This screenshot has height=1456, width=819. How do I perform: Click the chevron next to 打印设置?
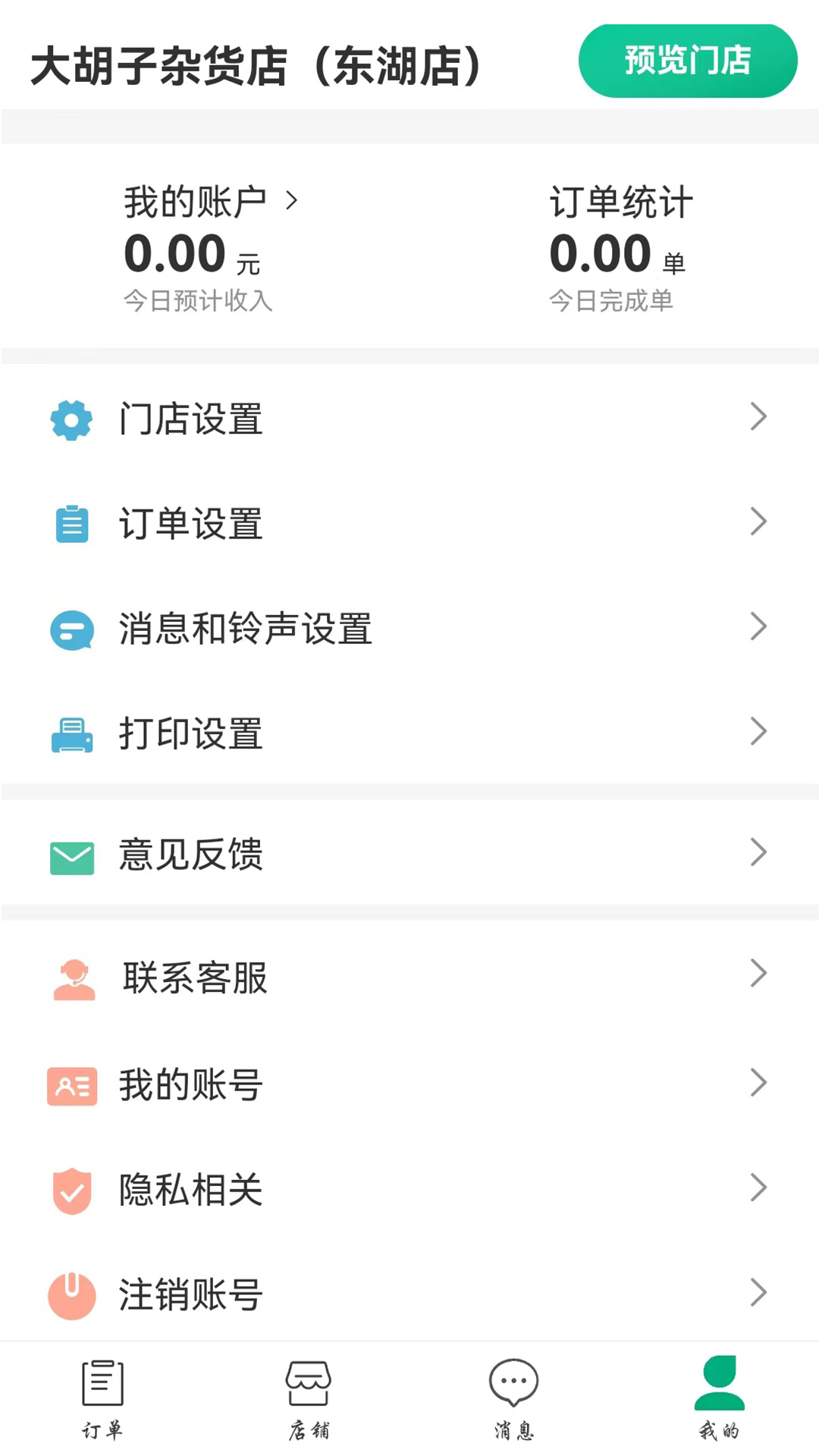point(758,731)
